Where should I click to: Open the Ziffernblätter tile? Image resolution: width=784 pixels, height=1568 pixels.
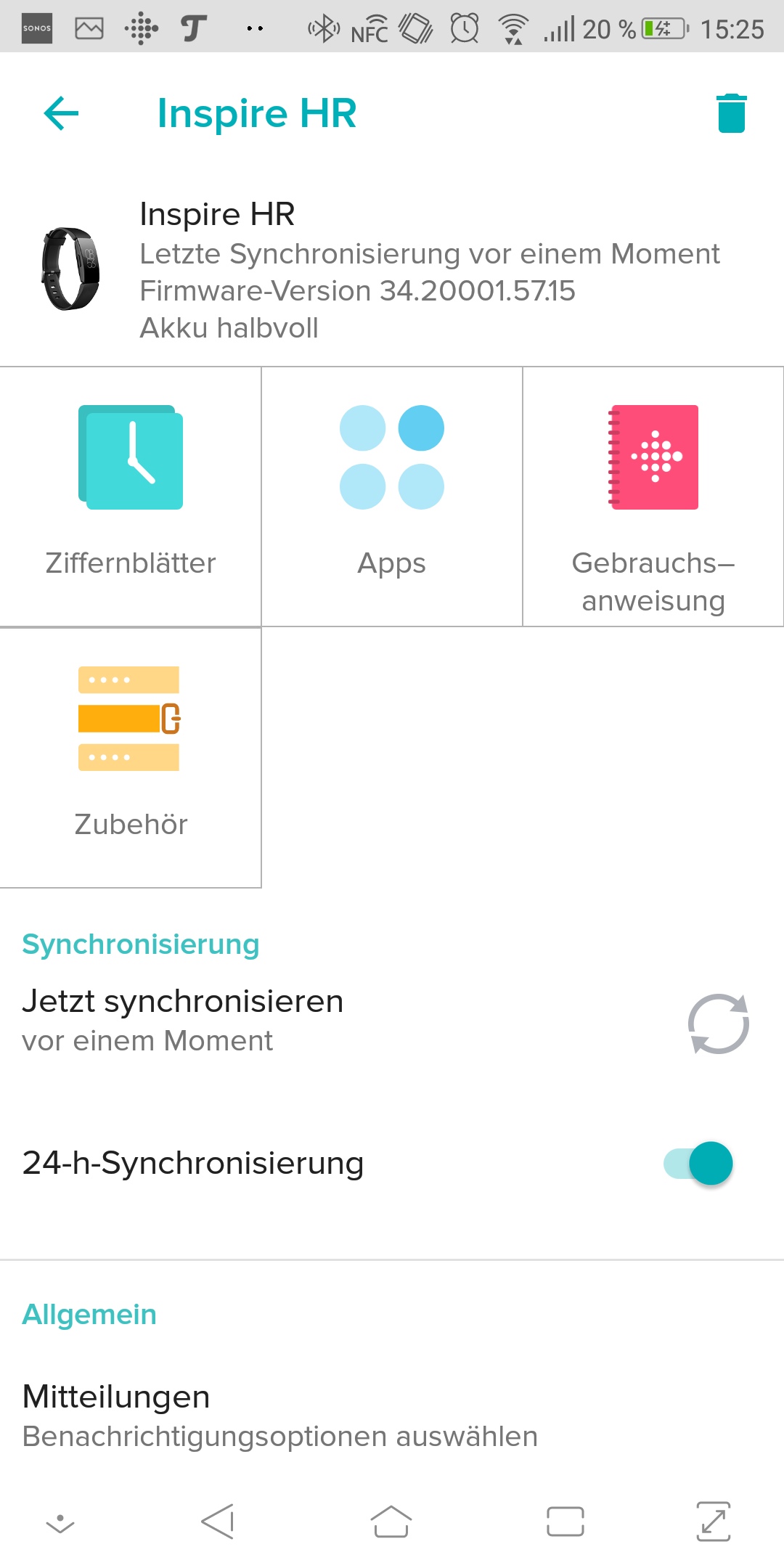(x=131, y=497)
